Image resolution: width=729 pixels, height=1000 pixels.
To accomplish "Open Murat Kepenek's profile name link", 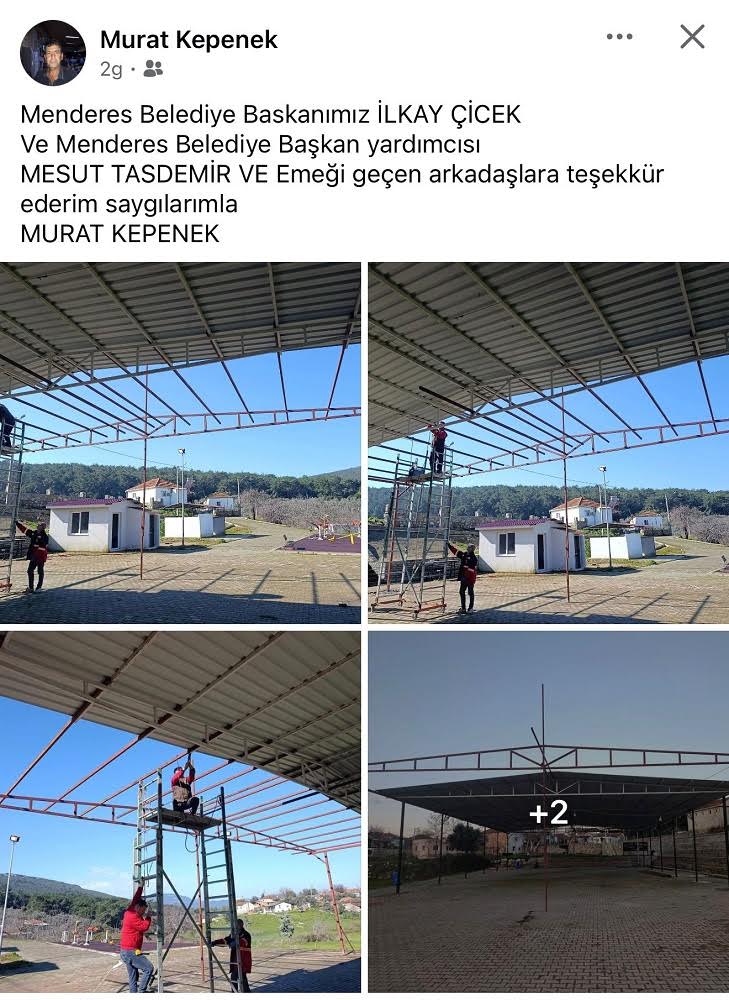I will click(x=188, y=40).
